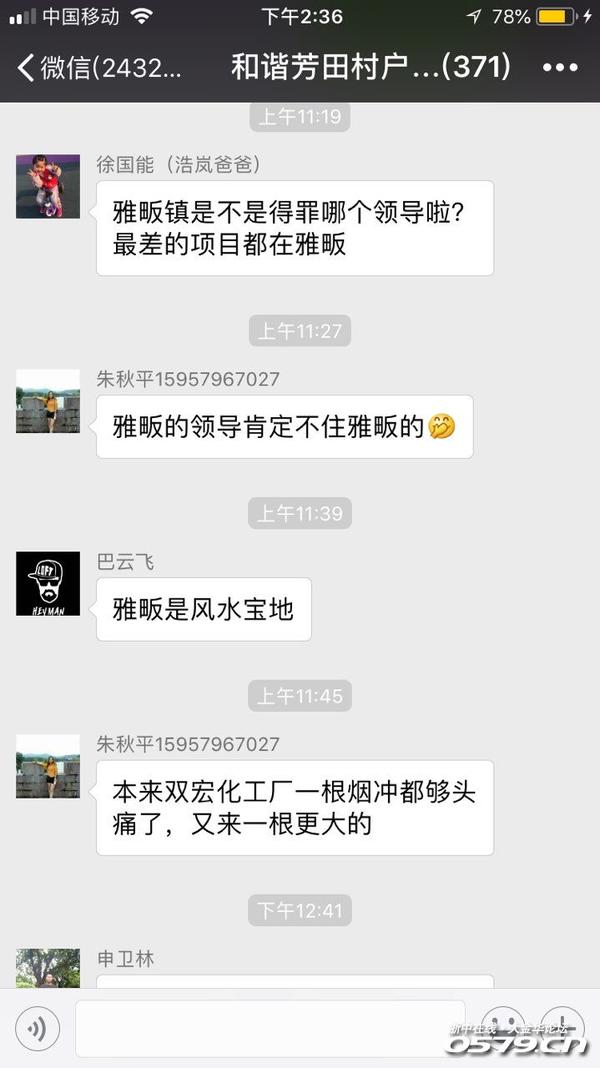The width and height of the screenshot is (600, 1068).
Task: Open 徐国能's profile avatar
Action: pos(47,186)
